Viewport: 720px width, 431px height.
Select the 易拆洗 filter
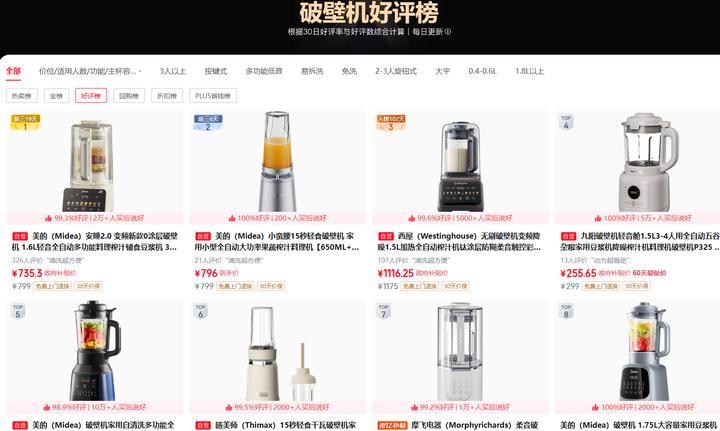[x=311, y=71]
